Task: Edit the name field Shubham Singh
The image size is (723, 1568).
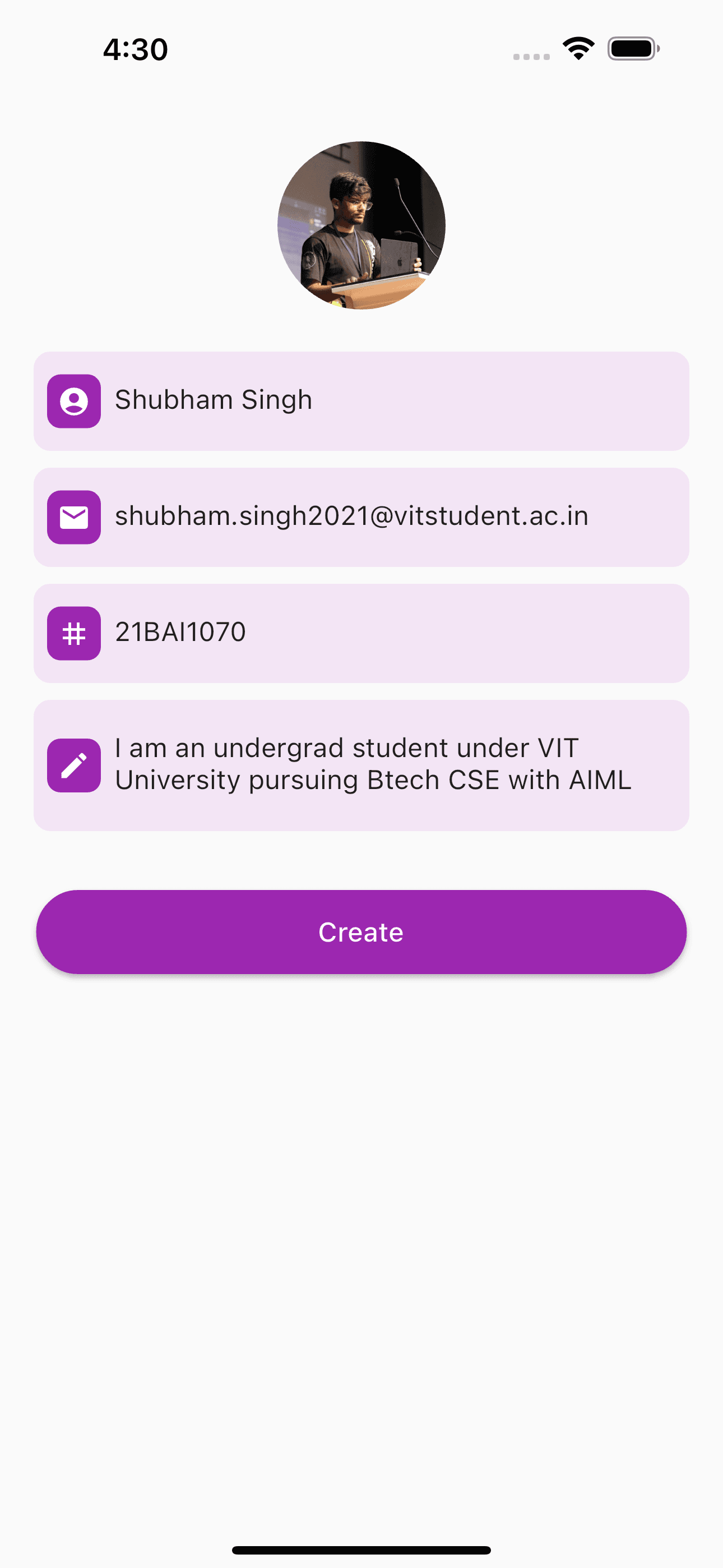Action: coord(390,400)
